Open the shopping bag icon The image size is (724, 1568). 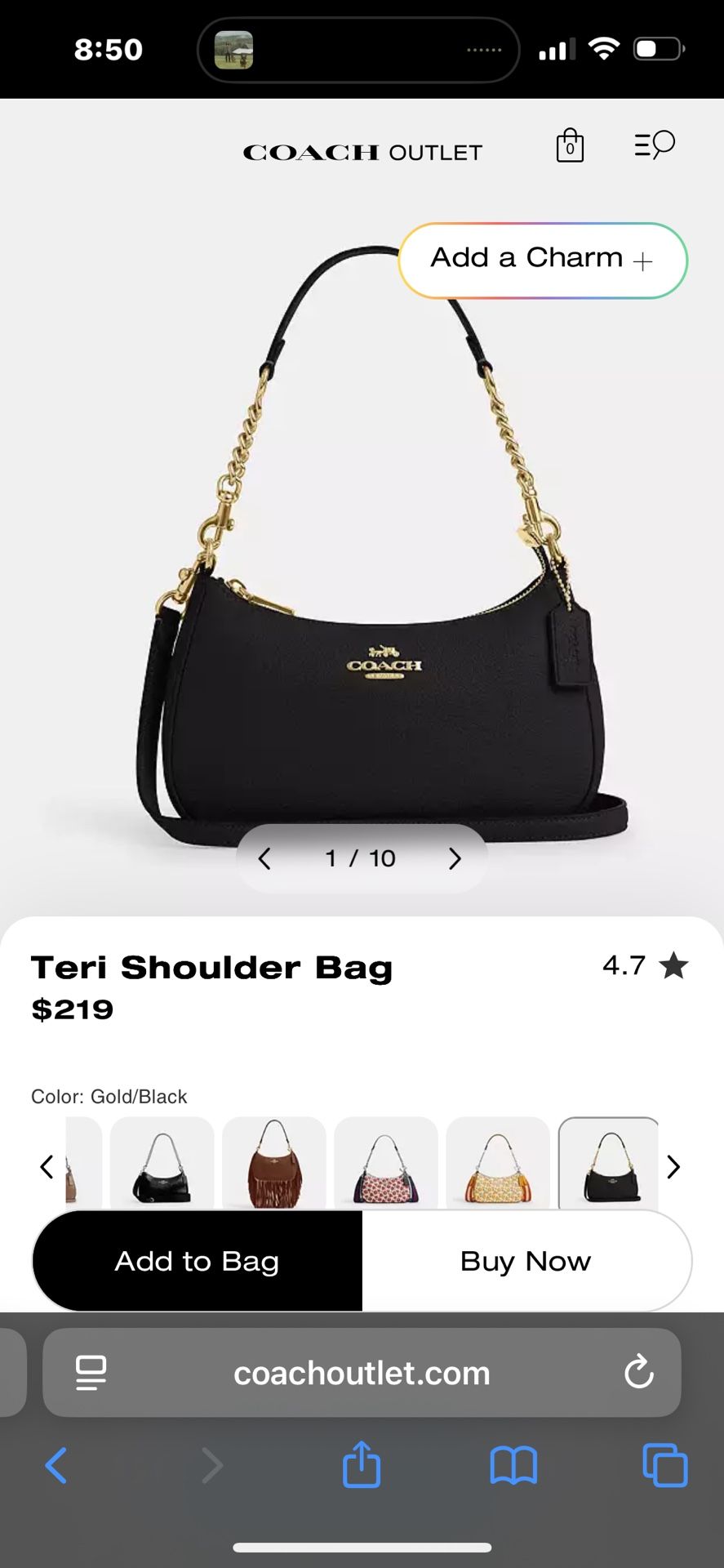pyautogui.click(x=571, y=146)
